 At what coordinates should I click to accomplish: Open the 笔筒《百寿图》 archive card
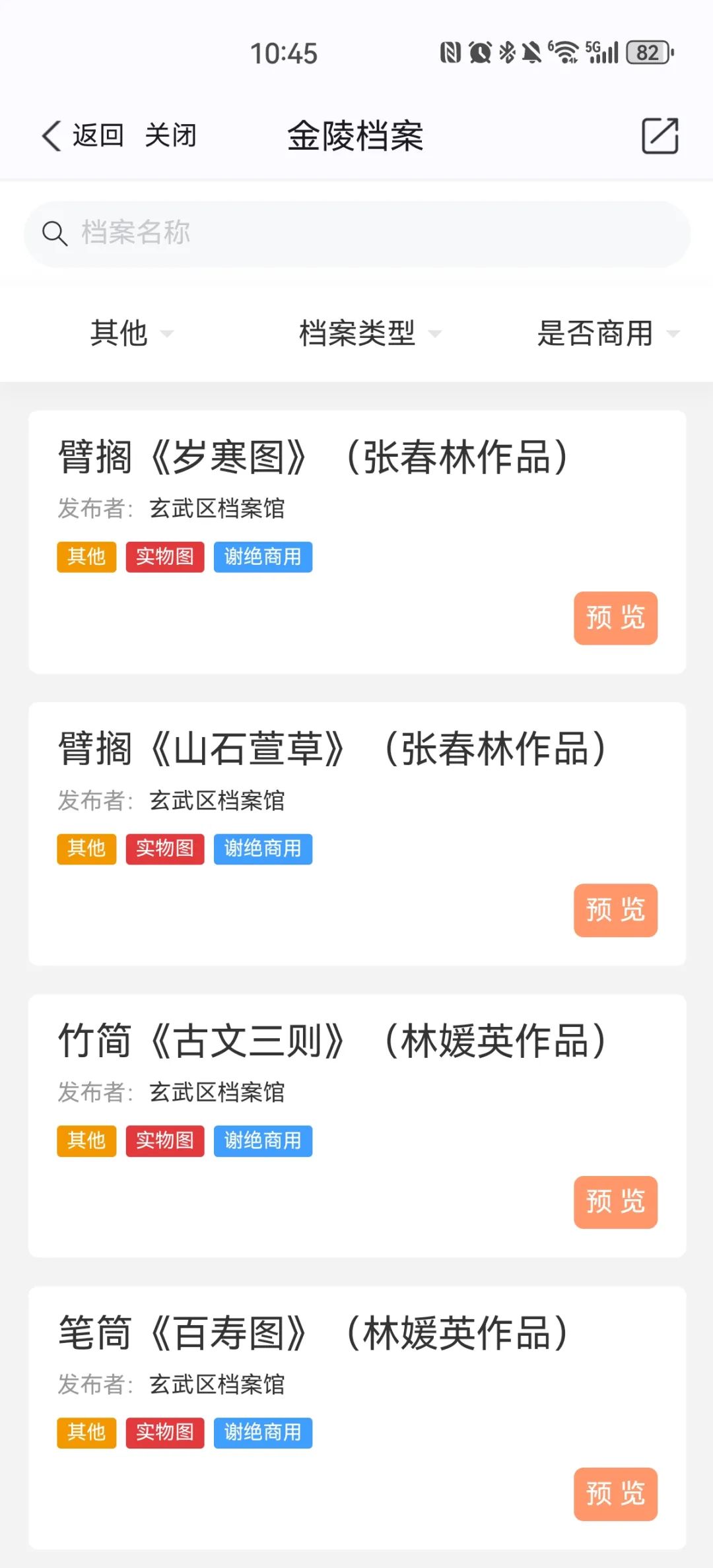(x=357, y=1418)
